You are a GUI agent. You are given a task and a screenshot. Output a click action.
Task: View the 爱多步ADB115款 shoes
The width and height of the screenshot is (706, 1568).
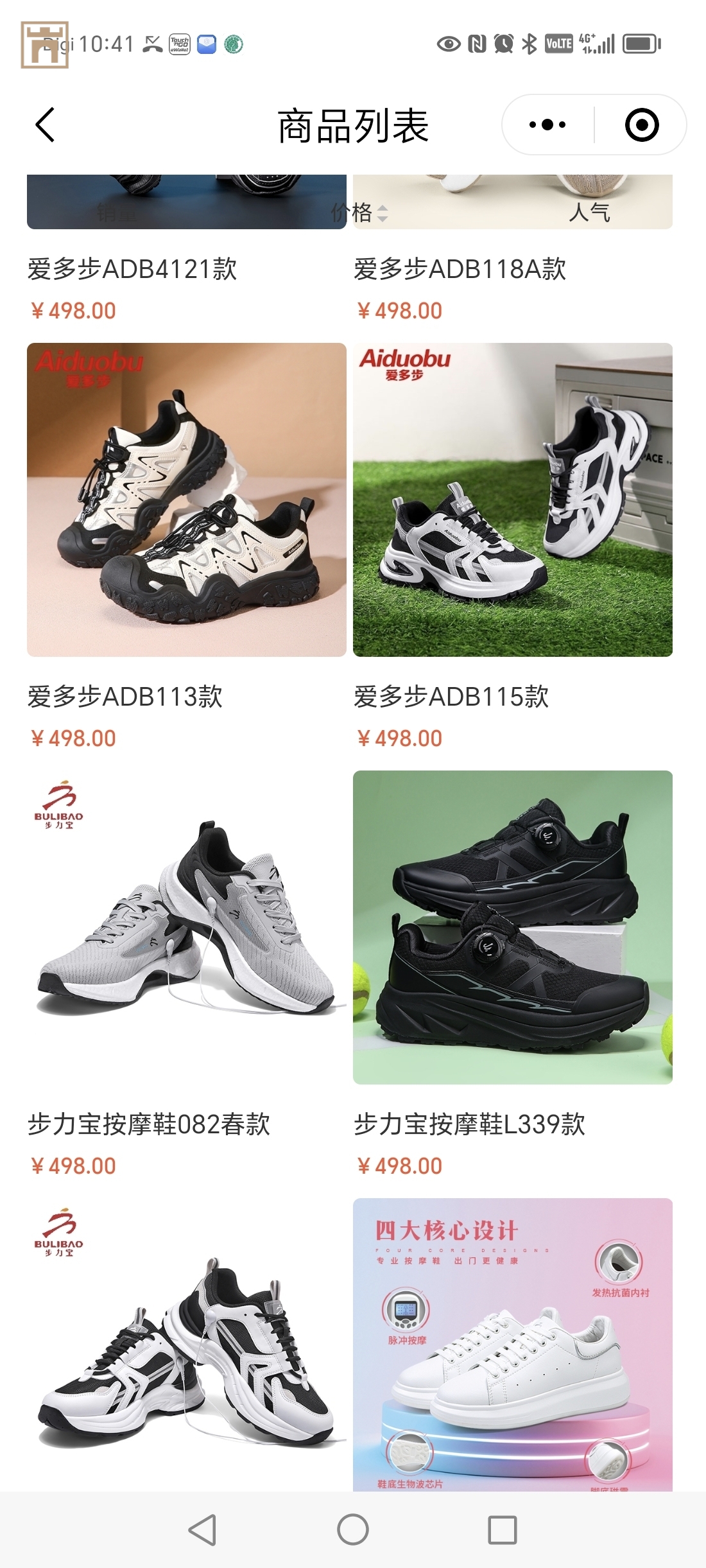point(512,500)
